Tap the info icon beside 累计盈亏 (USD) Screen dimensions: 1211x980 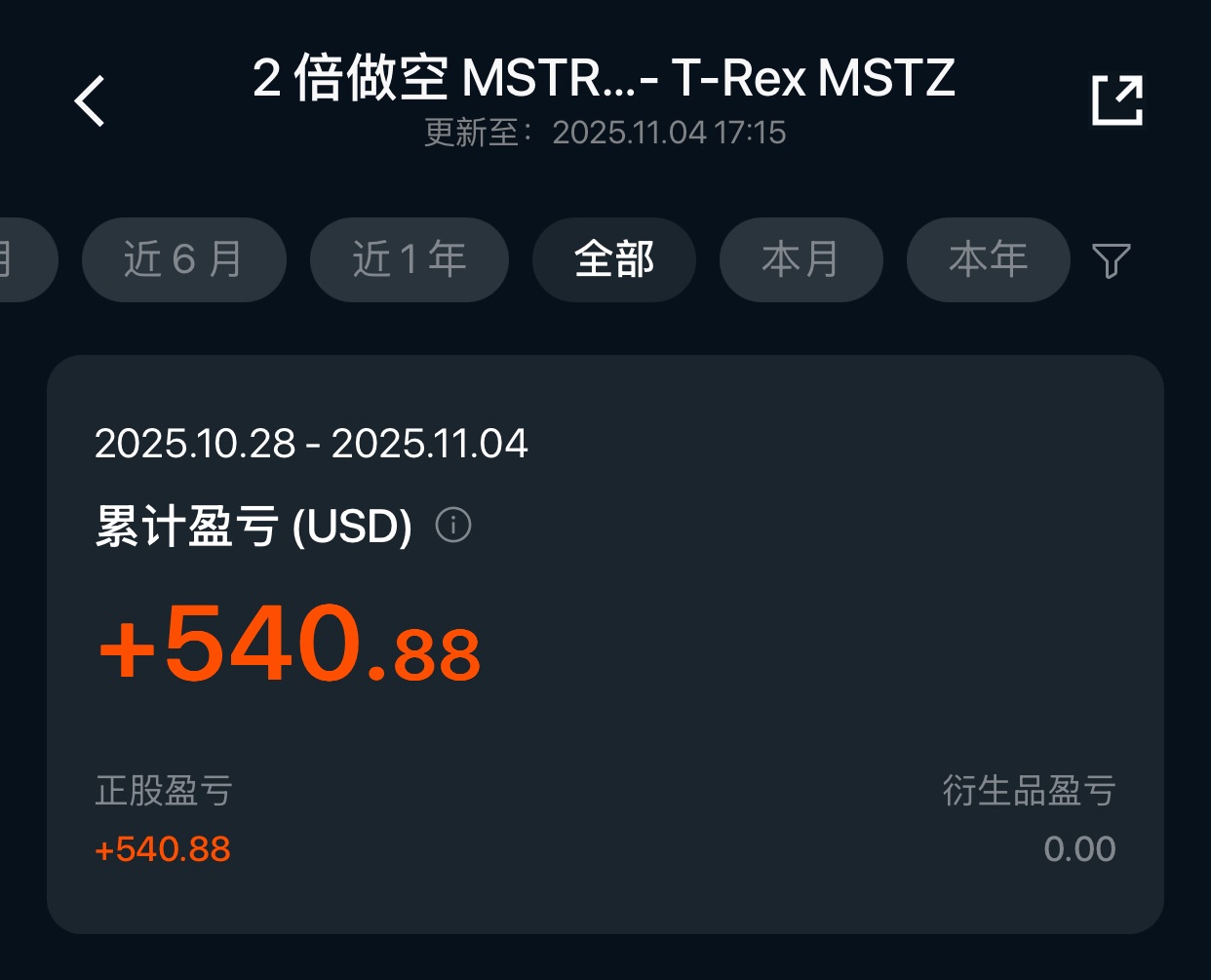(453, 526)
